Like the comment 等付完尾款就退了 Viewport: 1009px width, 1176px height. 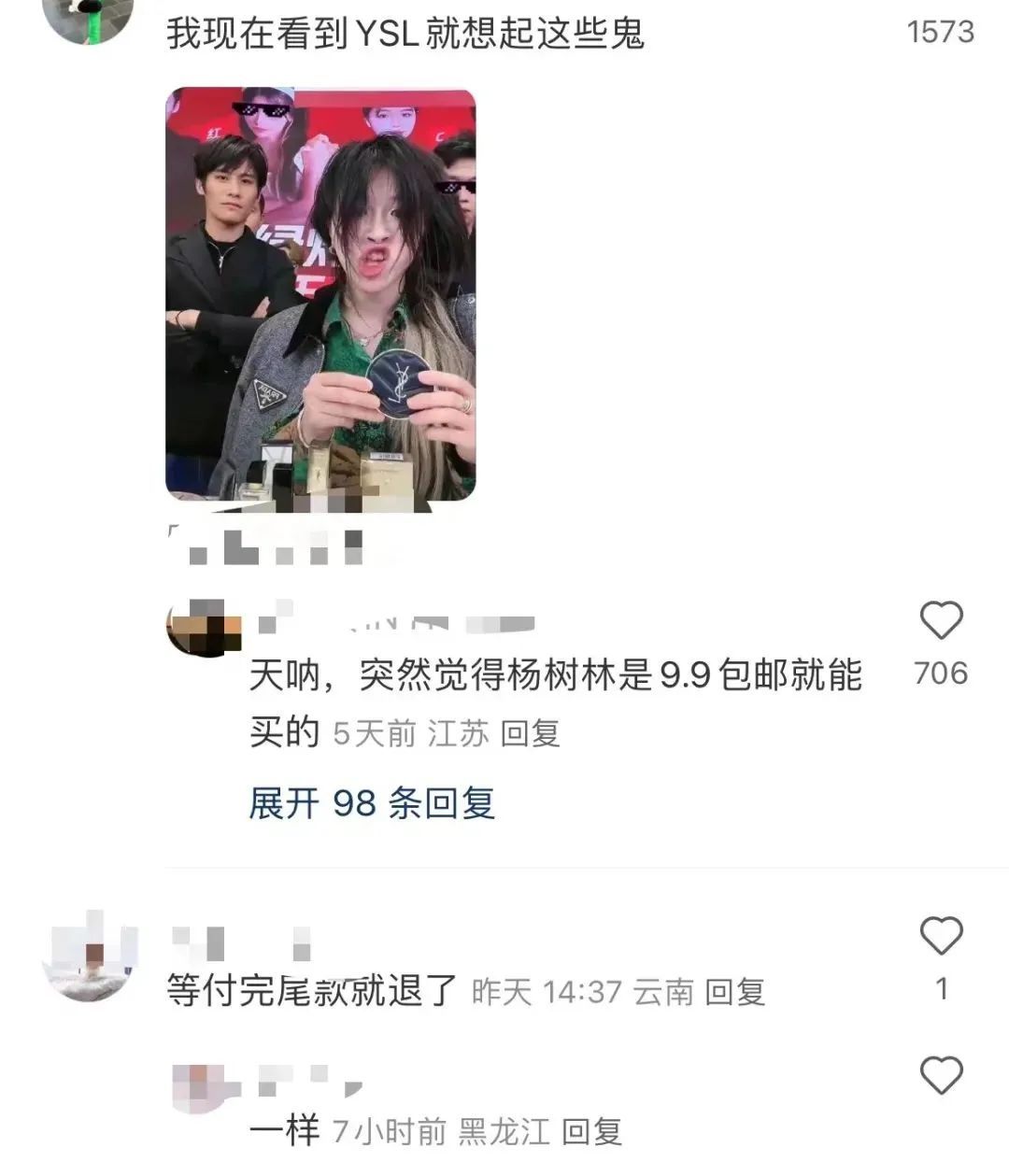pyautogui.click(x=941, y=936)
